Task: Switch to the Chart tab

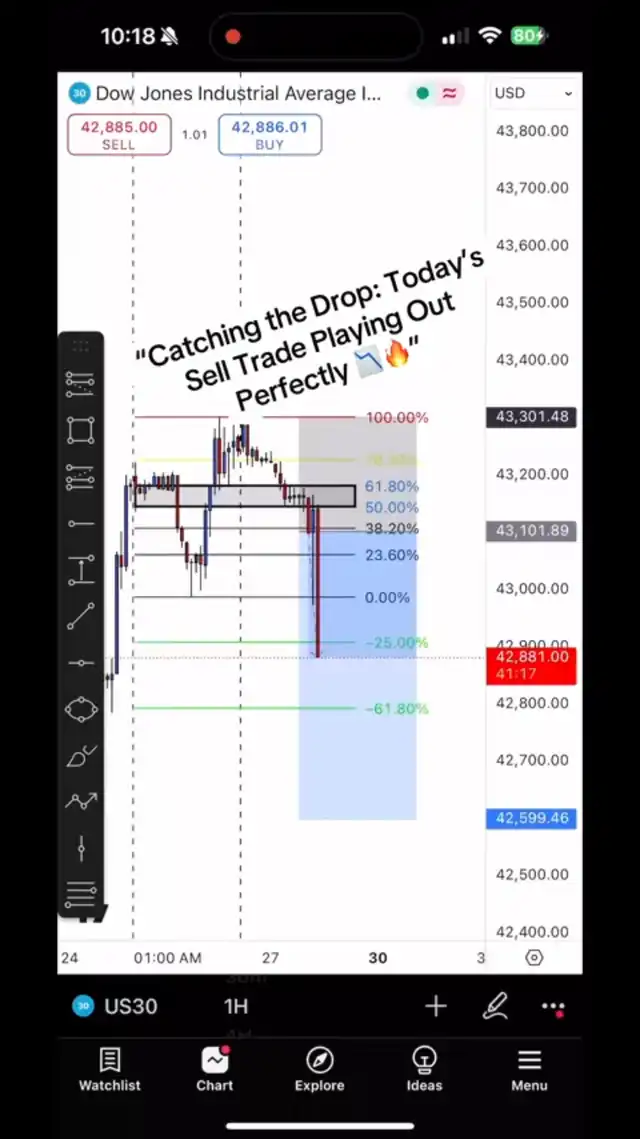Action: coord(215,1070)
